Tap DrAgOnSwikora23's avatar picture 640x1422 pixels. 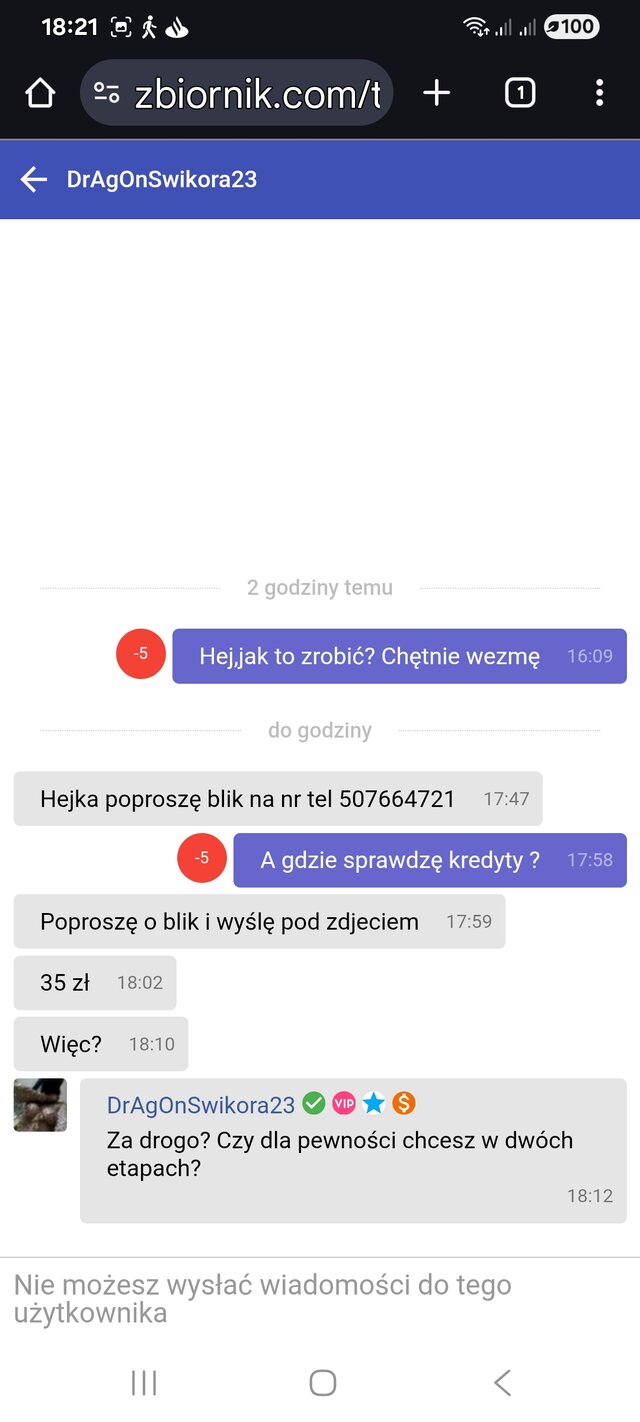coord(40,1105)
